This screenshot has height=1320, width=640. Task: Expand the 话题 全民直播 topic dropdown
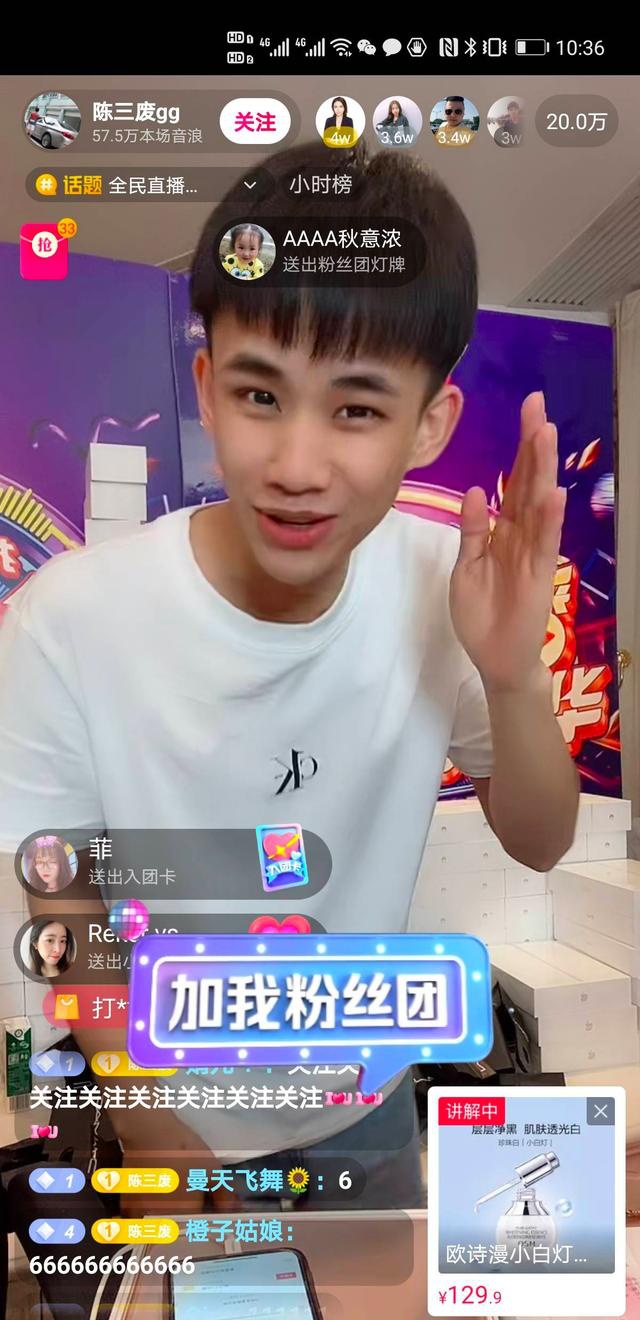[147, 185]
